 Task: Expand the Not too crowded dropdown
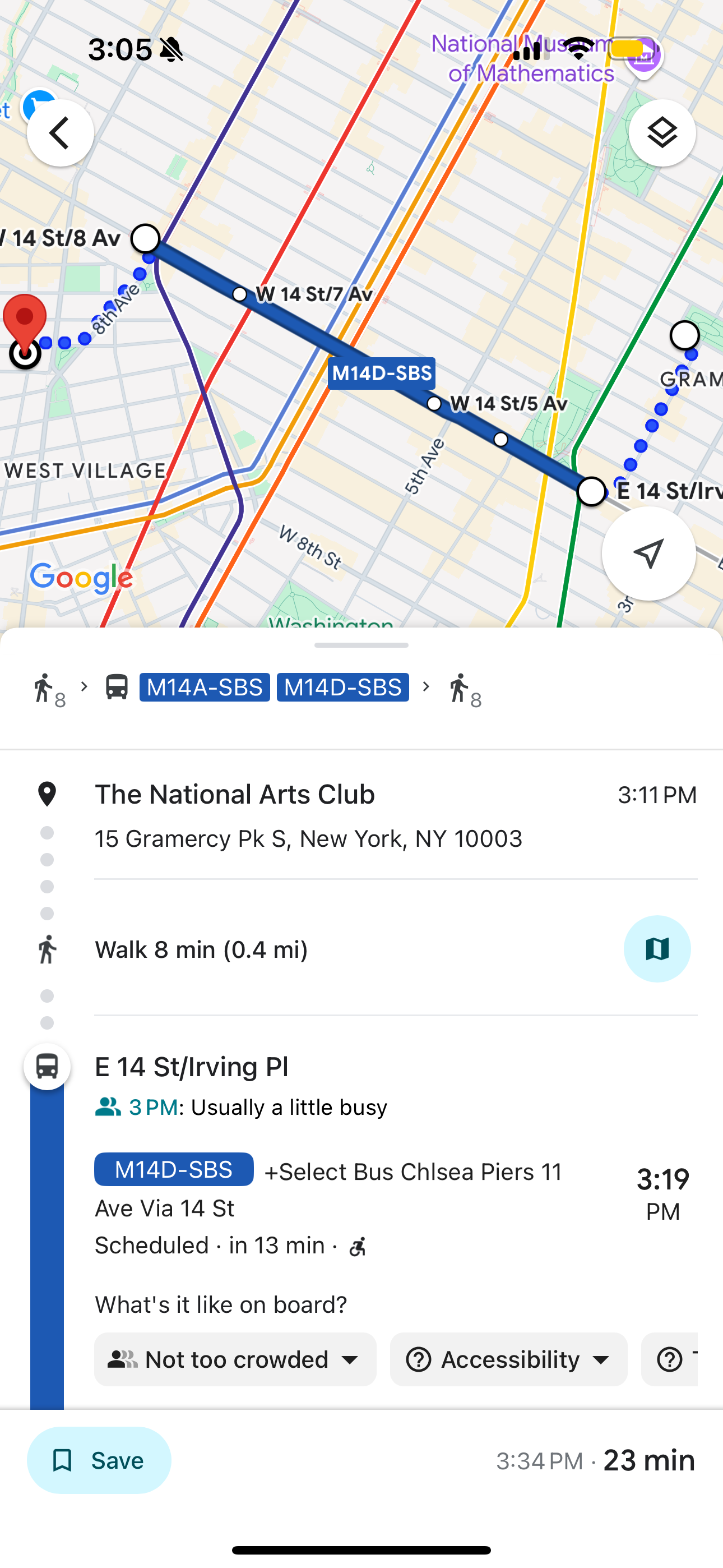click(x=235, y=1359)
